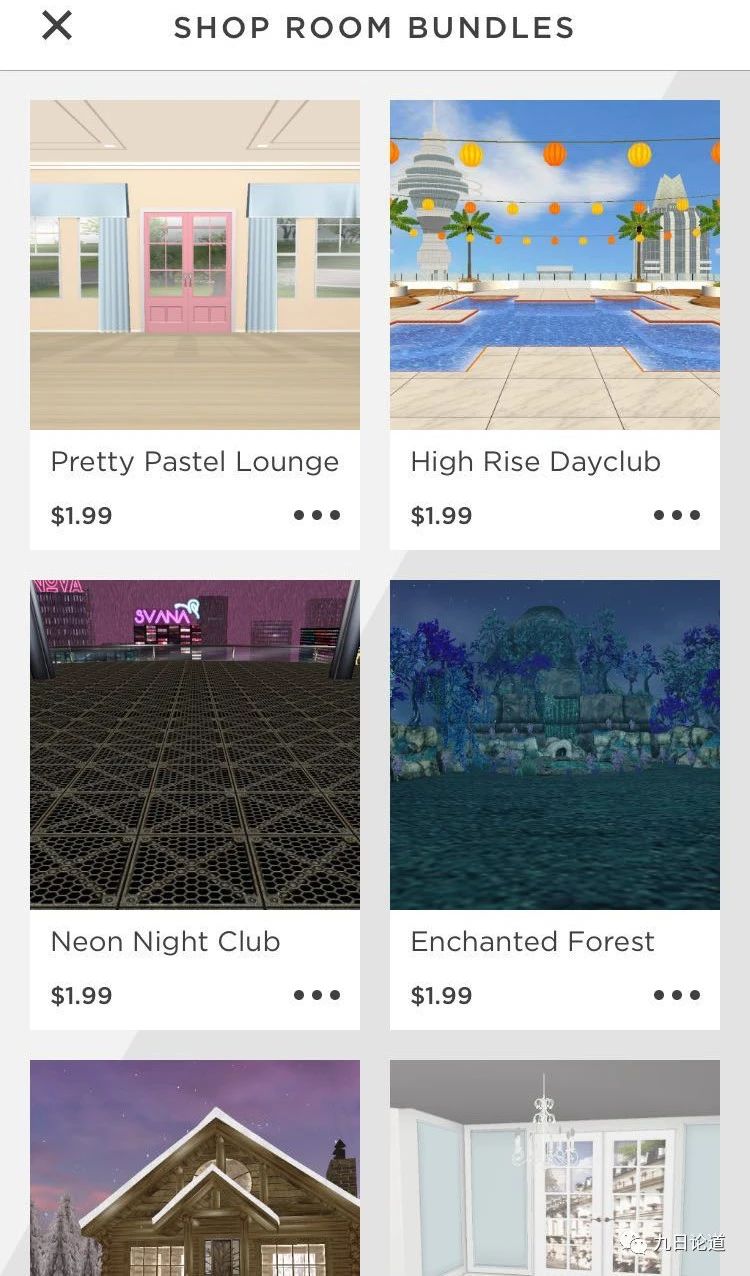Select the Neon Night Club bundle

coord(195,745)
